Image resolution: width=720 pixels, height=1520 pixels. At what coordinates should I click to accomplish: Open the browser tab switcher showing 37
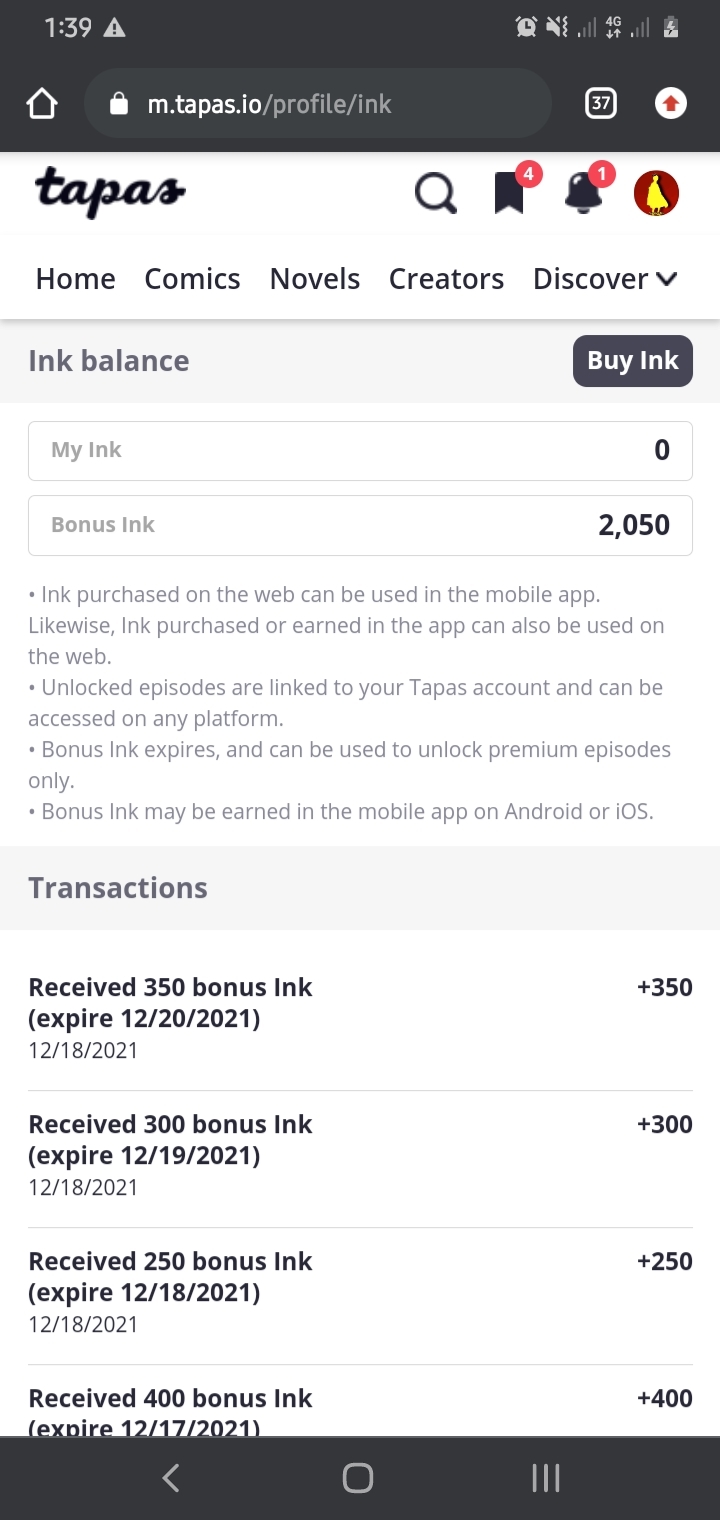point(600,103)
